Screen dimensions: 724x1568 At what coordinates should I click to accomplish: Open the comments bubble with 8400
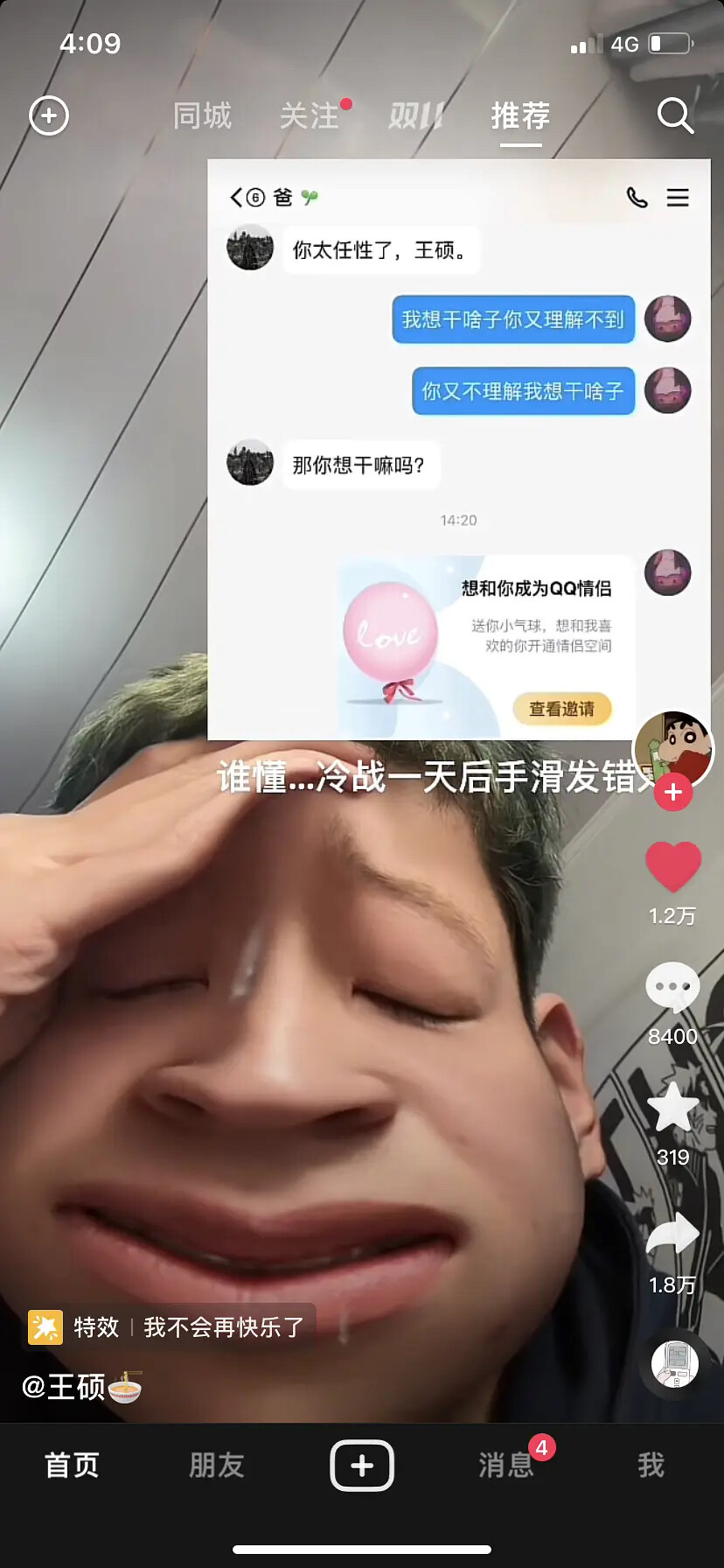(x=672, y=987)
